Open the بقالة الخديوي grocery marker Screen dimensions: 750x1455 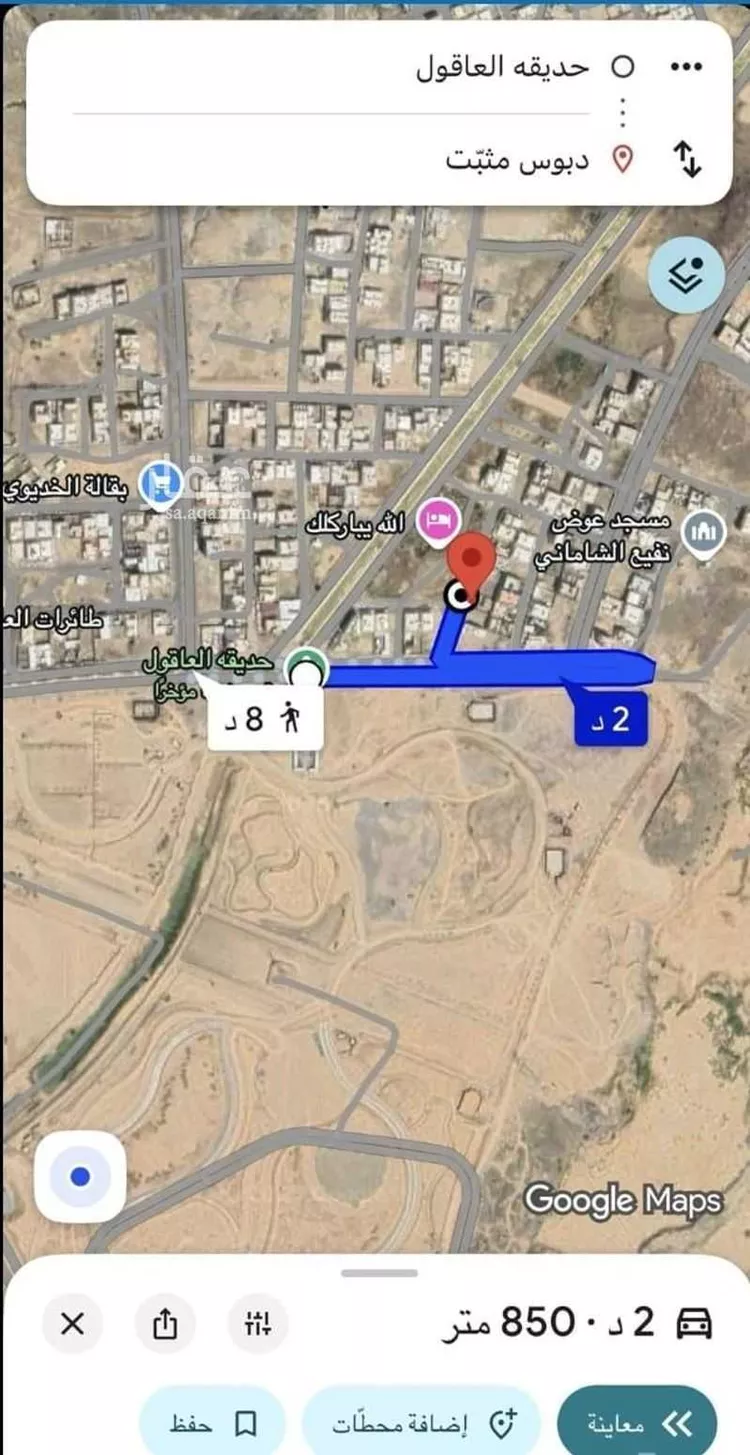[x=159, y=483]
